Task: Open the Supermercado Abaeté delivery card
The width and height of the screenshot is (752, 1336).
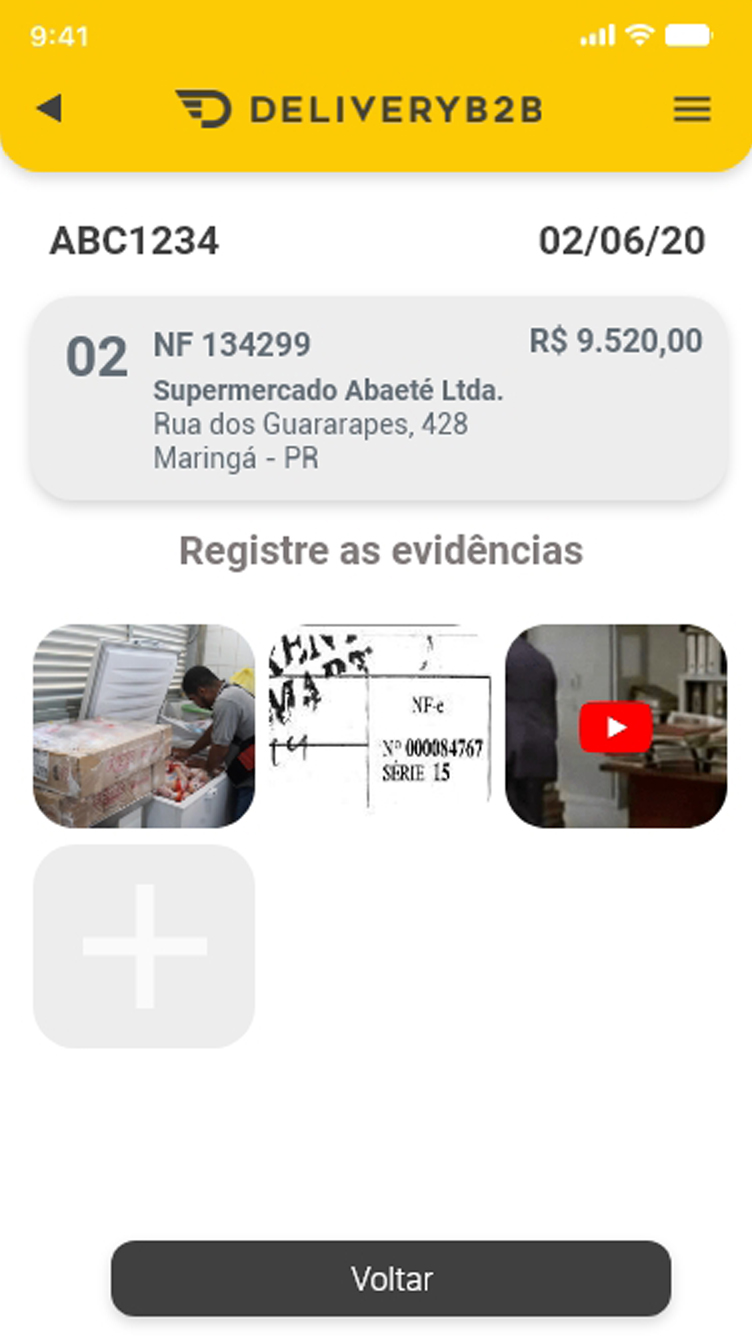Action: 380,398
